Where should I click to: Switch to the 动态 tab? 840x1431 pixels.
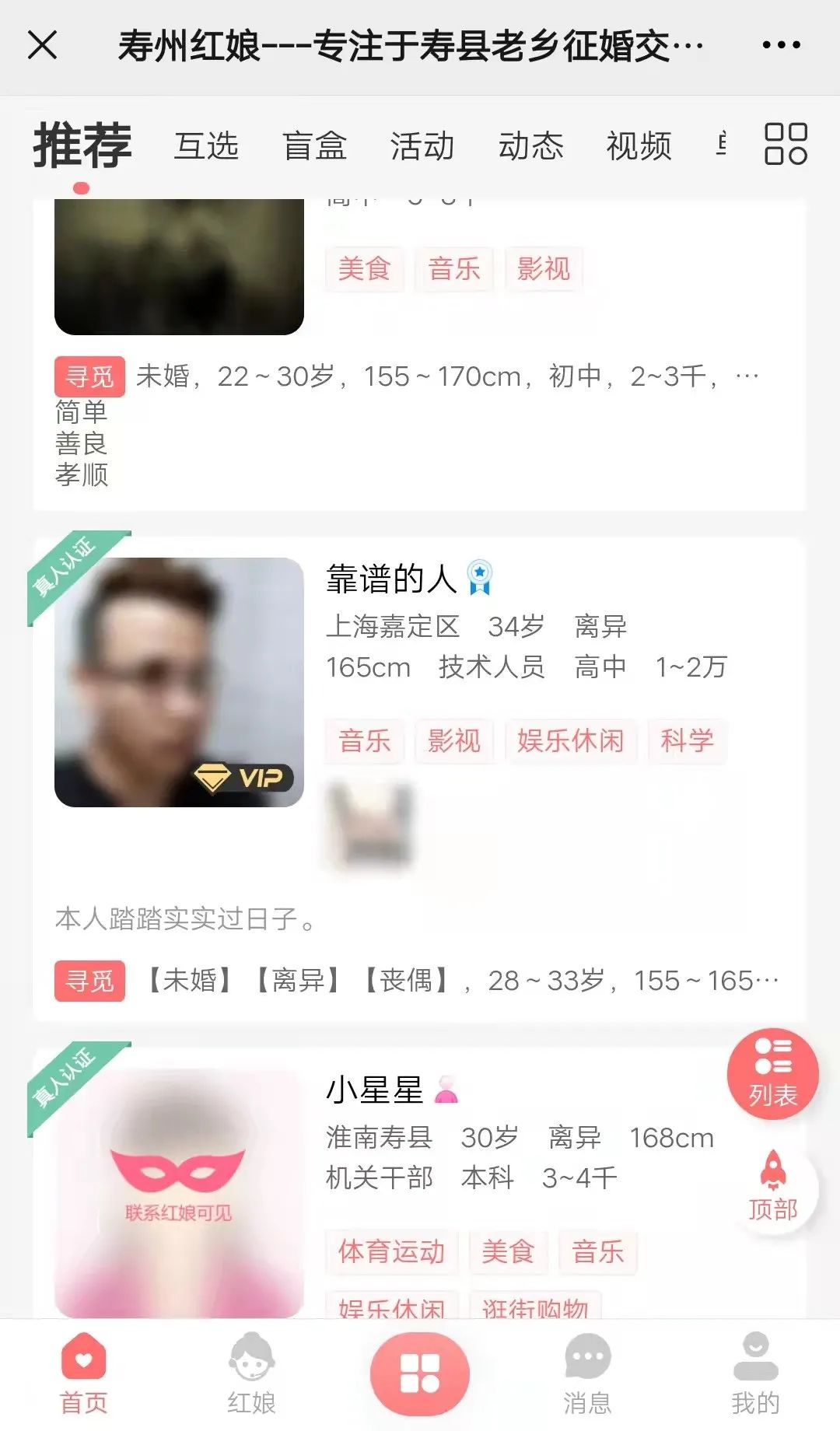pyautogui.click(x=530, y=145)
